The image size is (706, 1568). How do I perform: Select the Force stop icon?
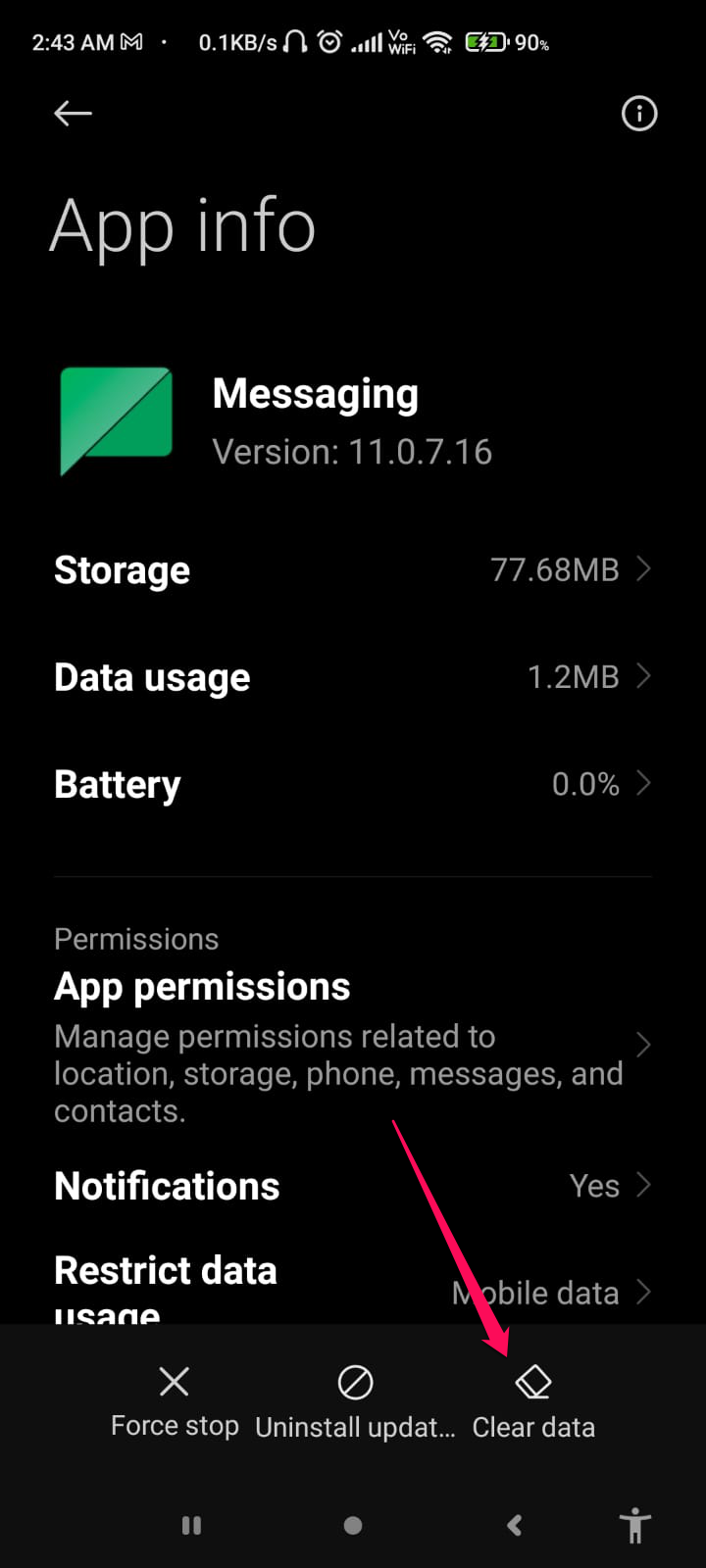[174, 1381]
